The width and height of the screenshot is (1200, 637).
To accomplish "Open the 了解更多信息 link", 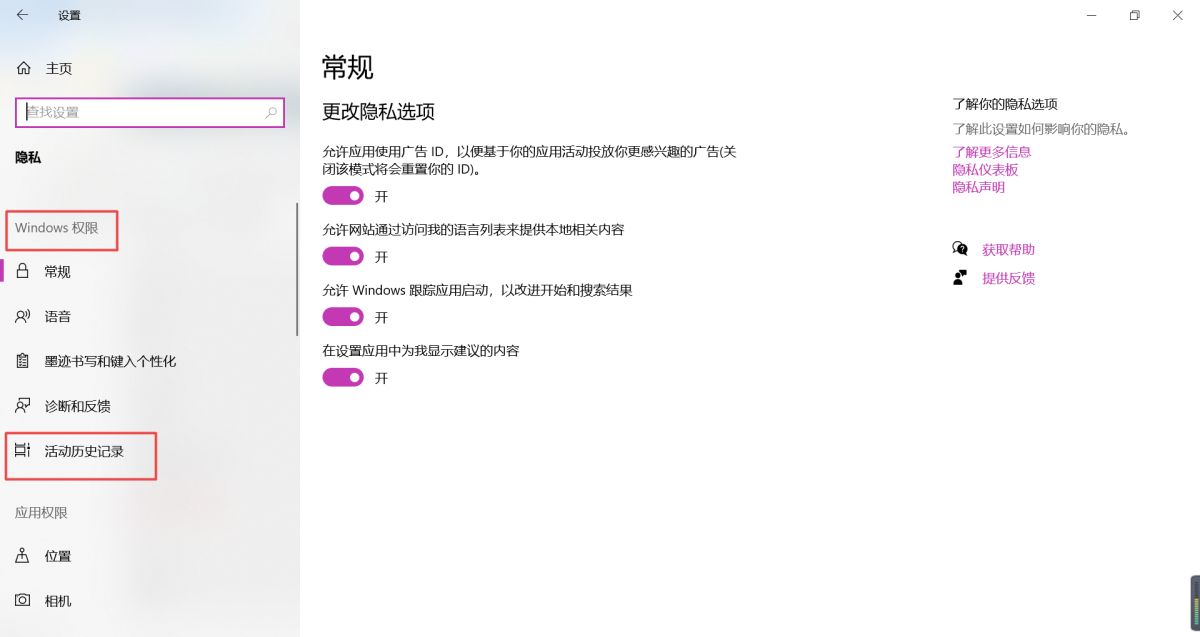I will [991, 152].
